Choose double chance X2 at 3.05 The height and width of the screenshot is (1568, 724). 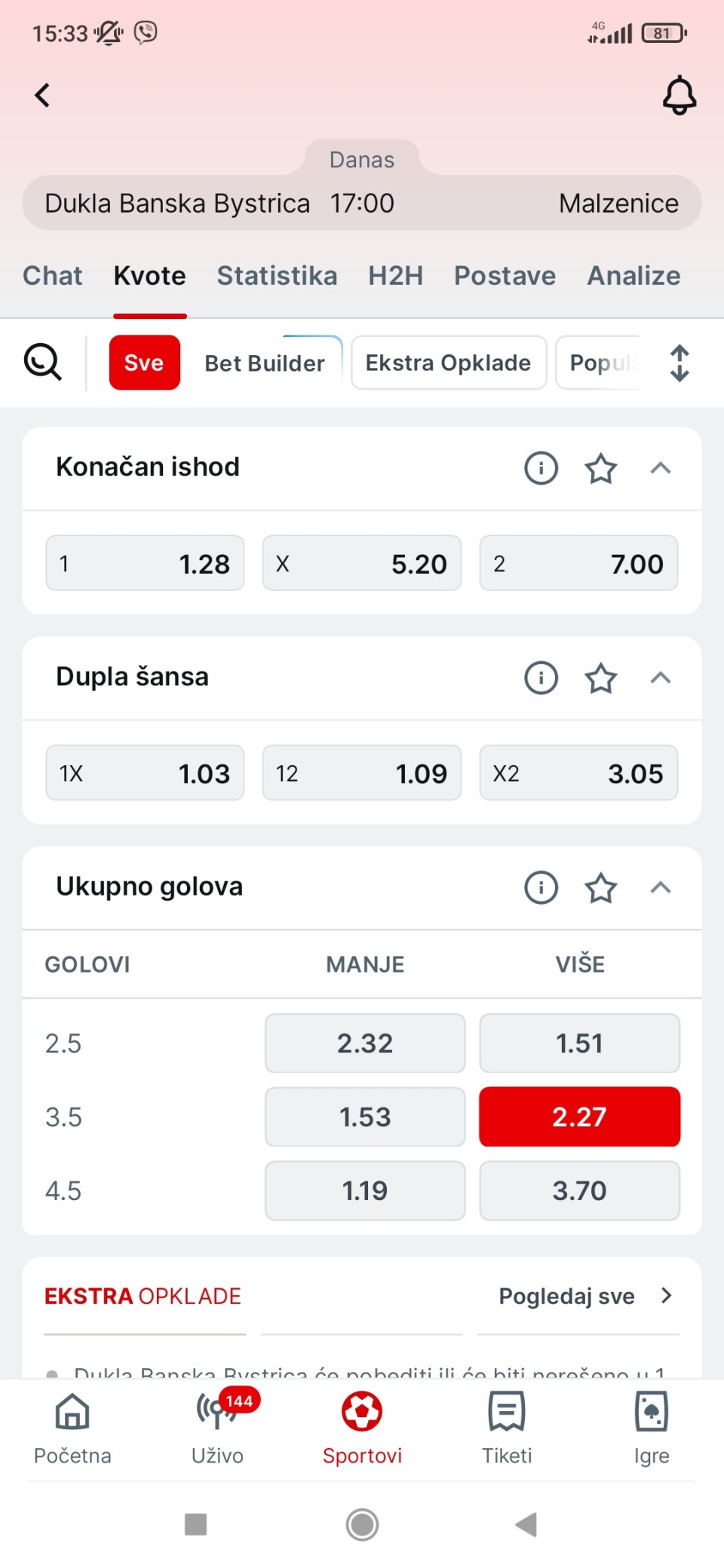click(x=578, y=773)
